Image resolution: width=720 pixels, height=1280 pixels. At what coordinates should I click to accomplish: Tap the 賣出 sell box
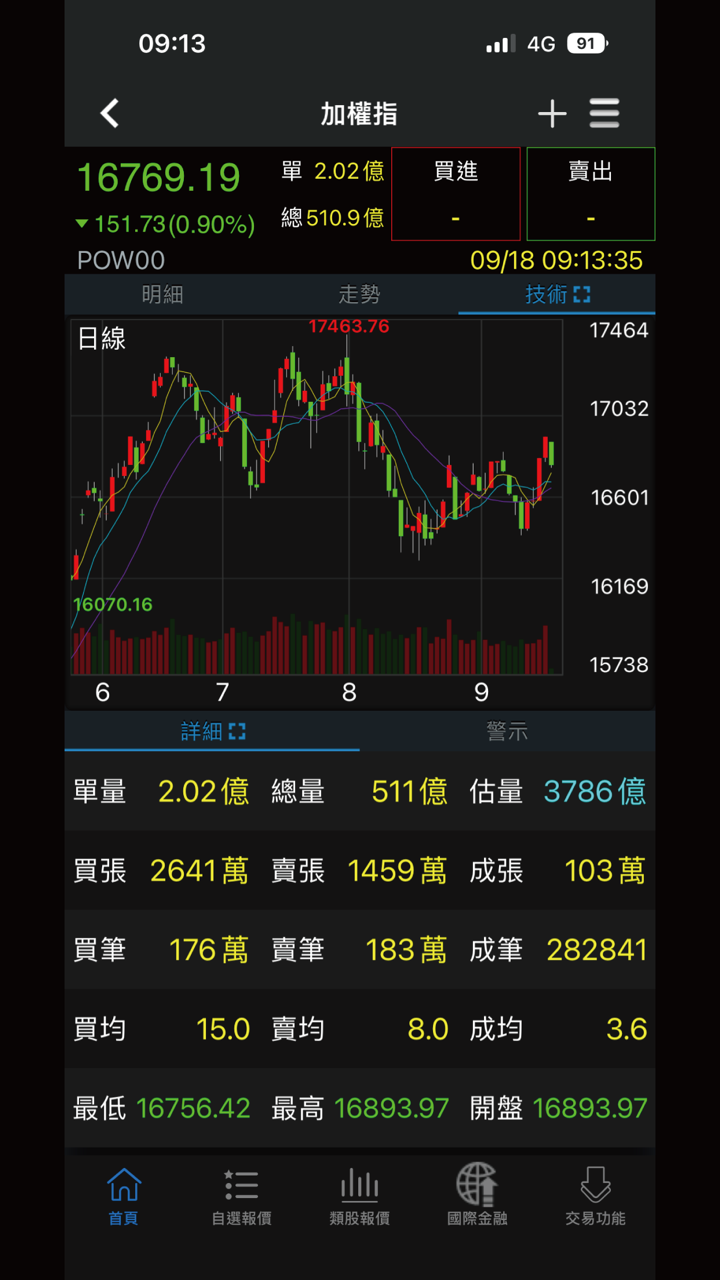pyautogui.click(x=591, y=194)
